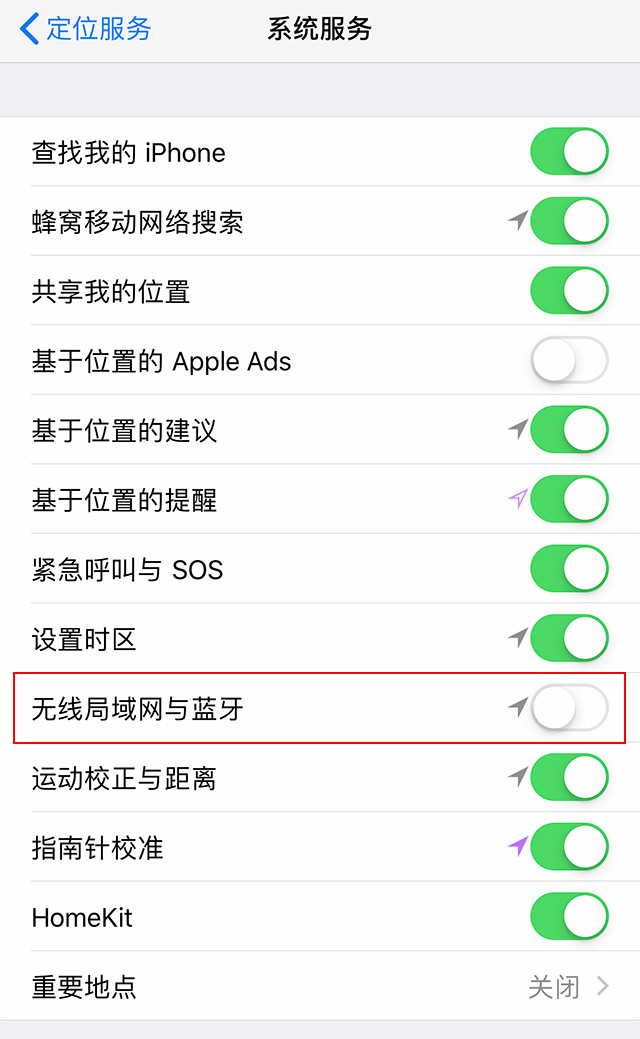Screen dimensions: 640x1039
Task: Disable 运动校正与距离
Action: tap(568, 778)
